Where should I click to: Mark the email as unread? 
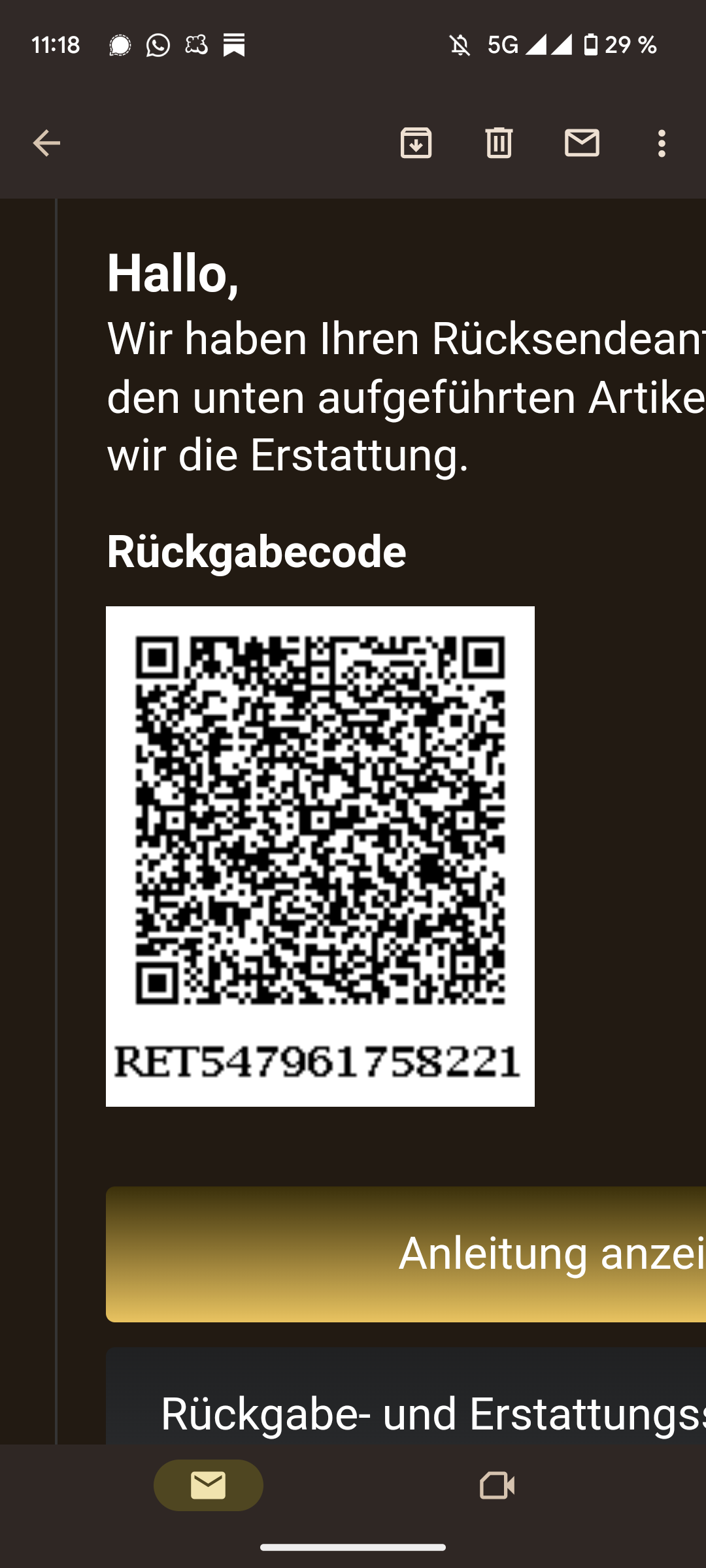(x=582, y=143)
